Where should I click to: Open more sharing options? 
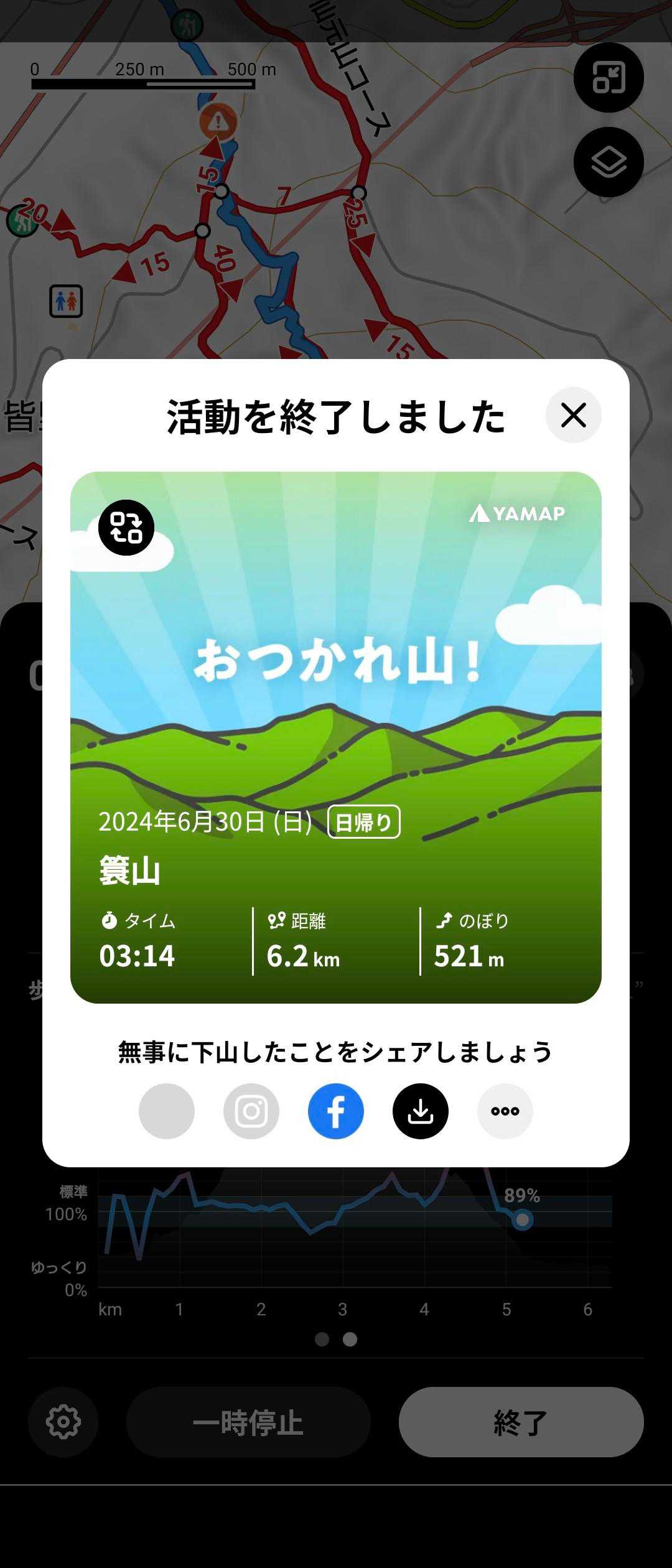[x=505, y=1111]
